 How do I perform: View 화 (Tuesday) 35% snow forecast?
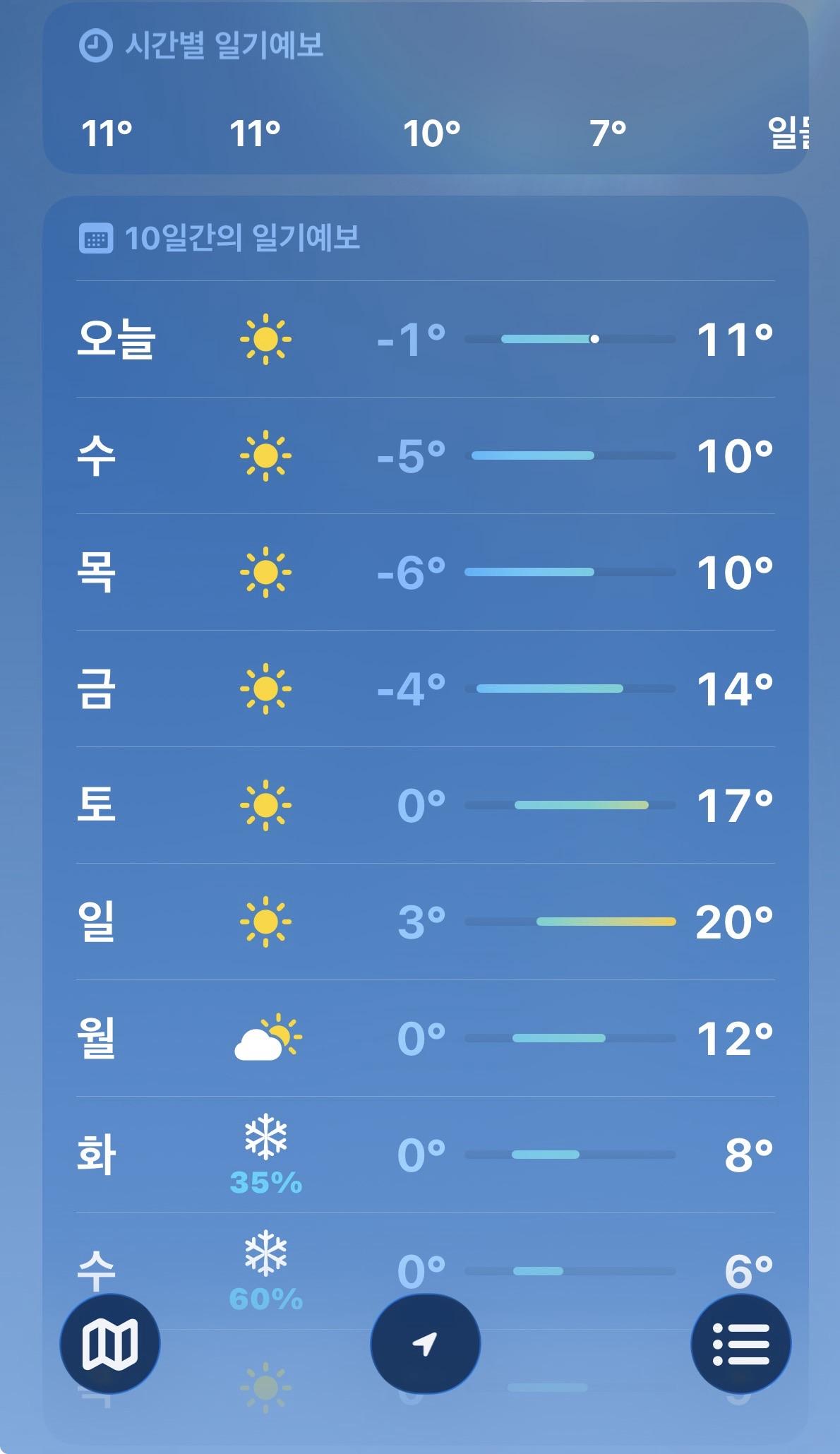pyautogui.click(x=425, y=1155)
